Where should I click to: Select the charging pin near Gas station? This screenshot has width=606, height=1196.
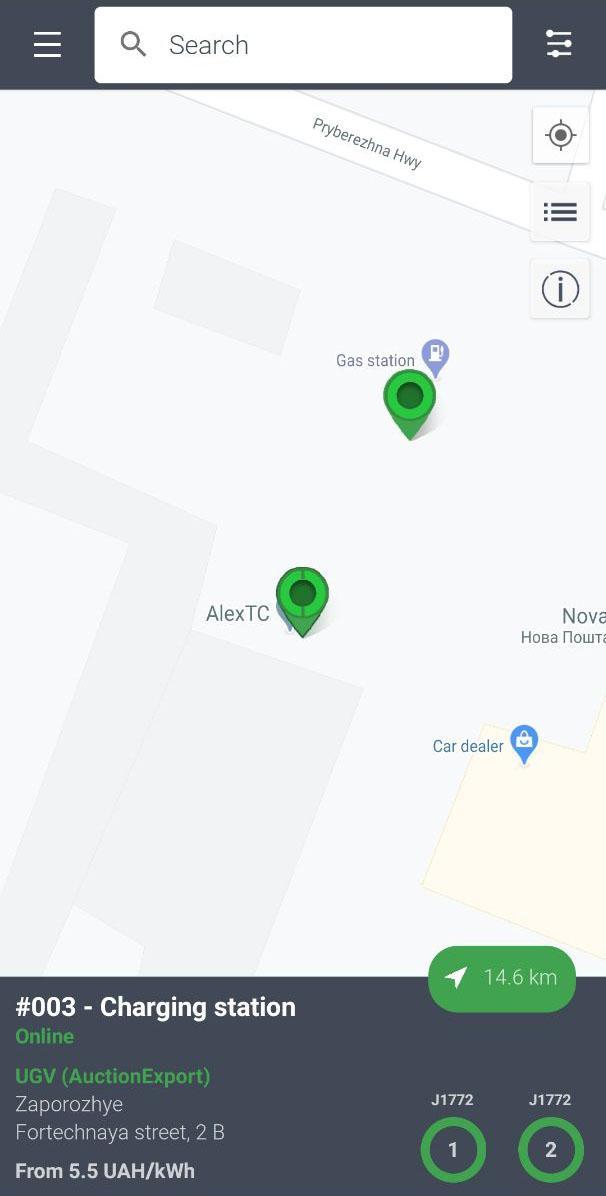(410, 404)
